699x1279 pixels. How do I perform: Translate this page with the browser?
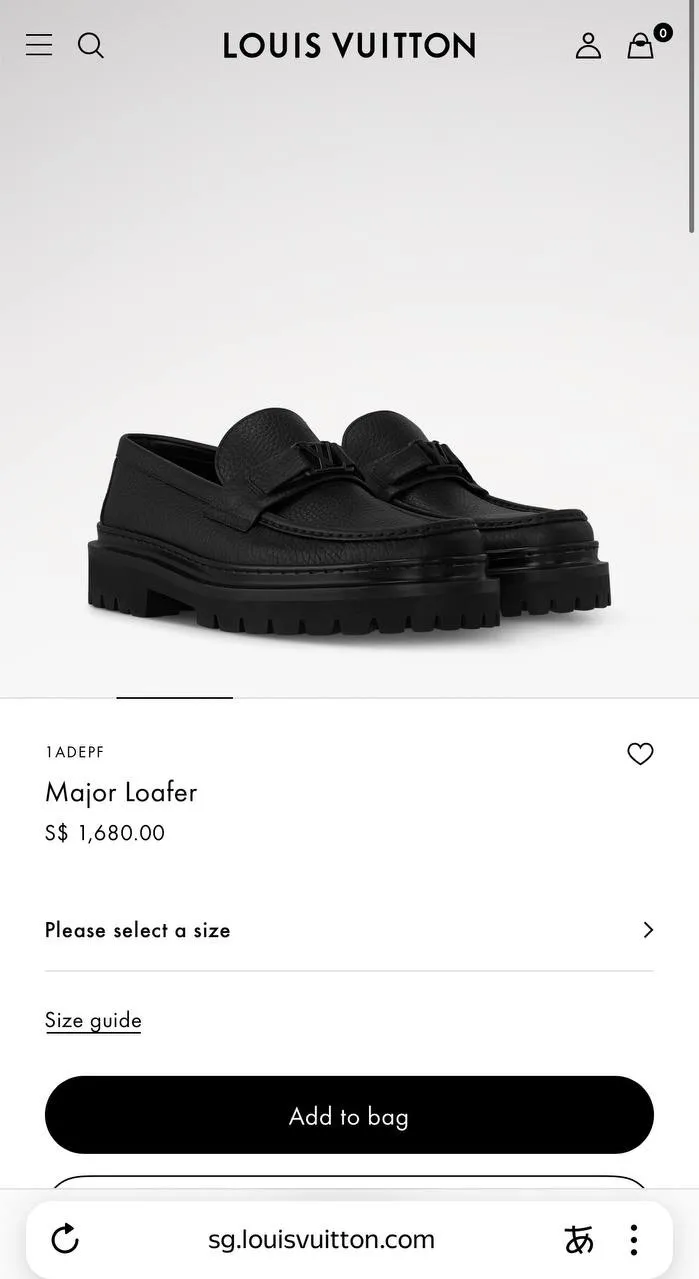click(579, 1240)
